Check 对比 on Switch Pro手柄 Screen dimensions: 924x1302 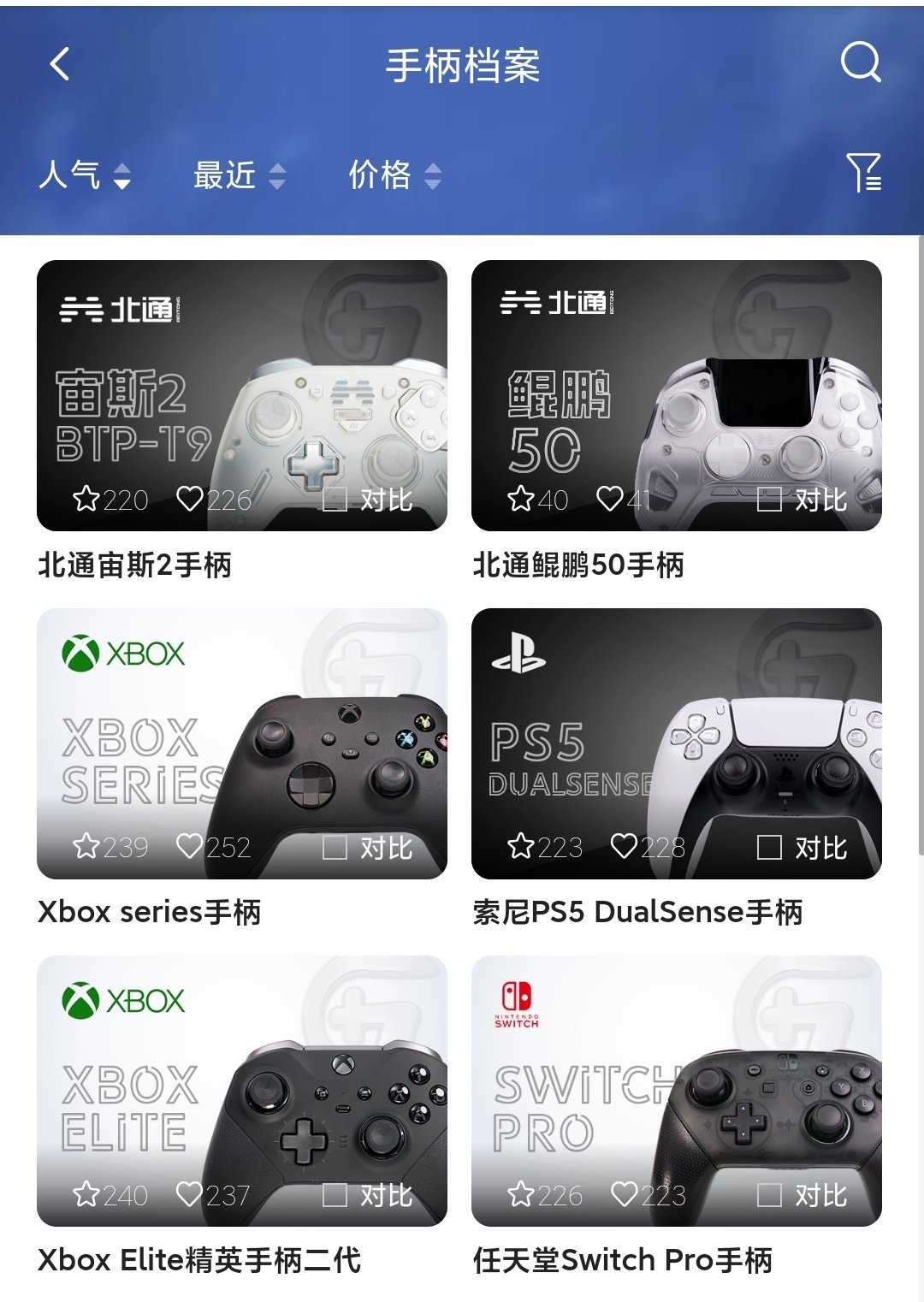[x=769, y=1195]
